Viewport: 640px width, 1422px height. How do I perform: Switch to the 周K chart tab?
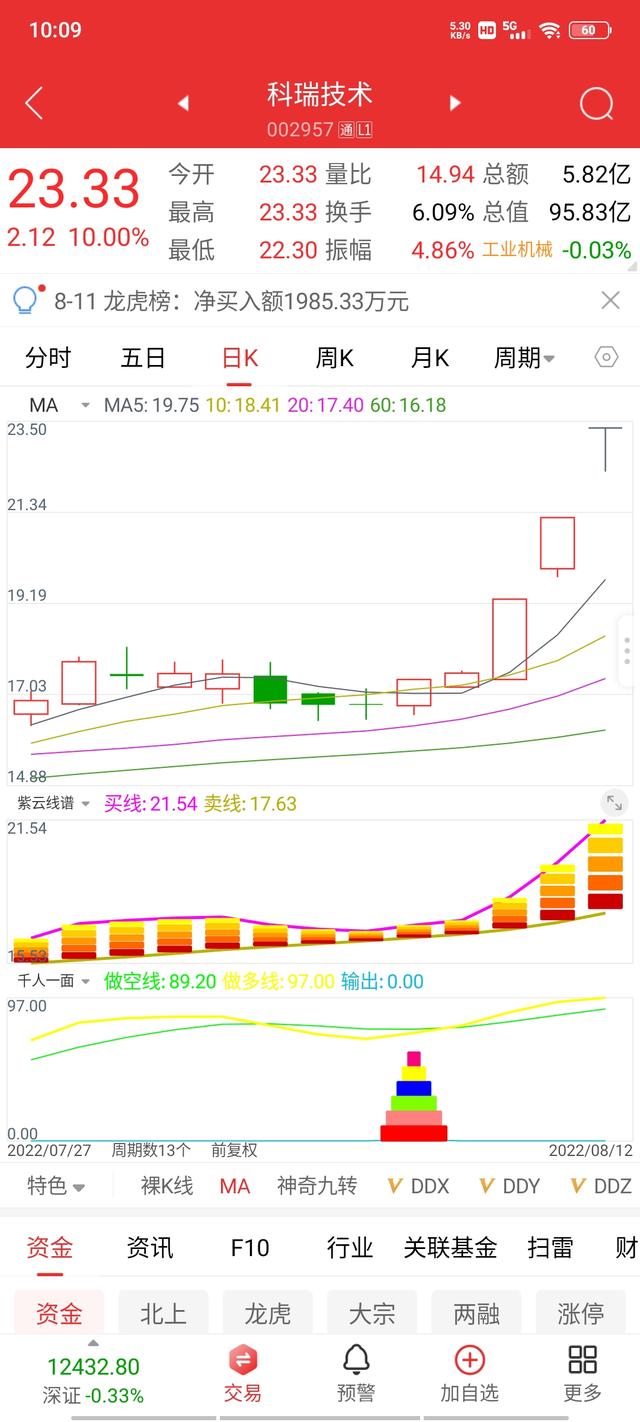(x=334, y=358)
